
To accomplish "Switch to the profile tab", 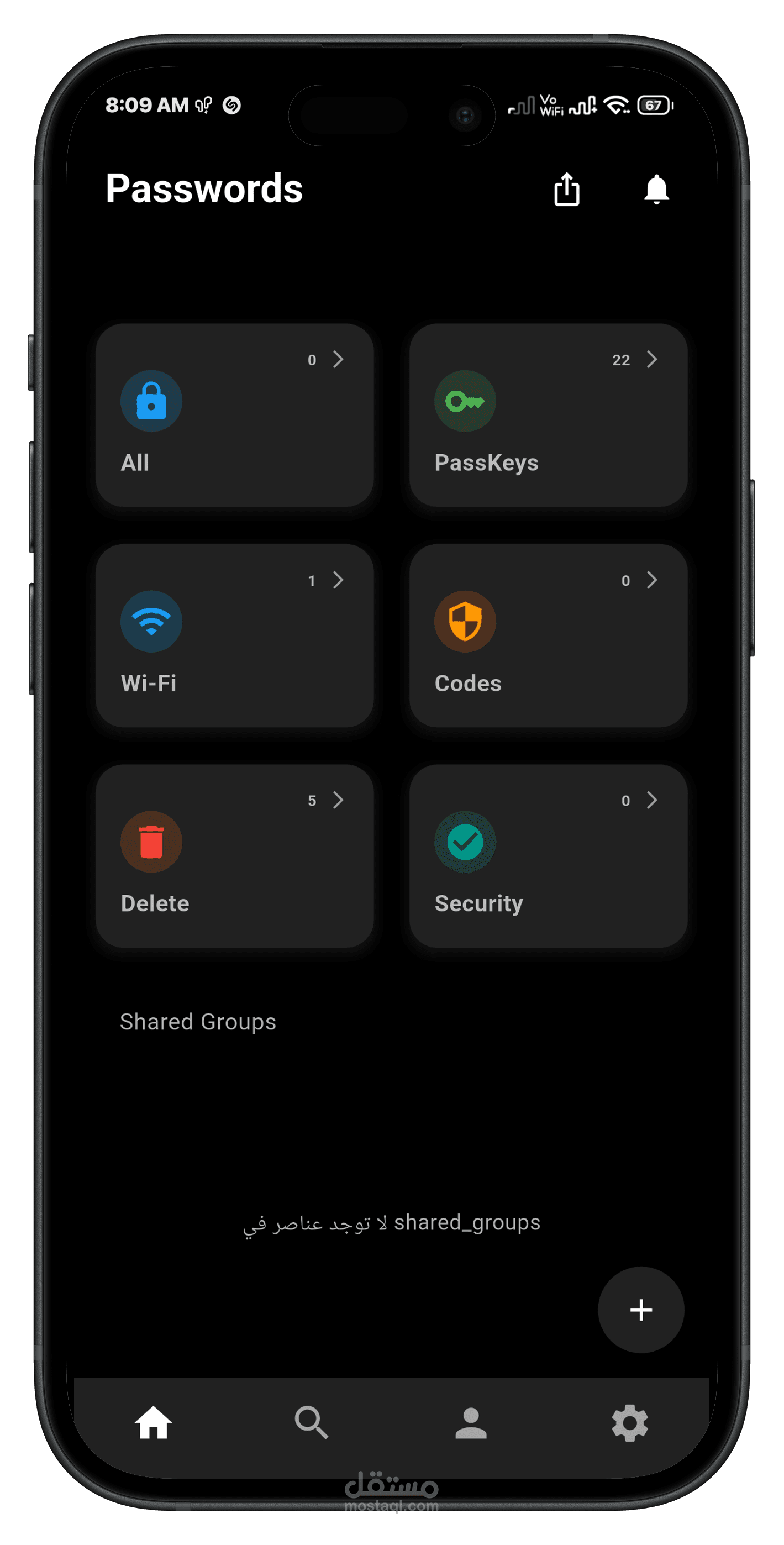I will coord(471,1423).
